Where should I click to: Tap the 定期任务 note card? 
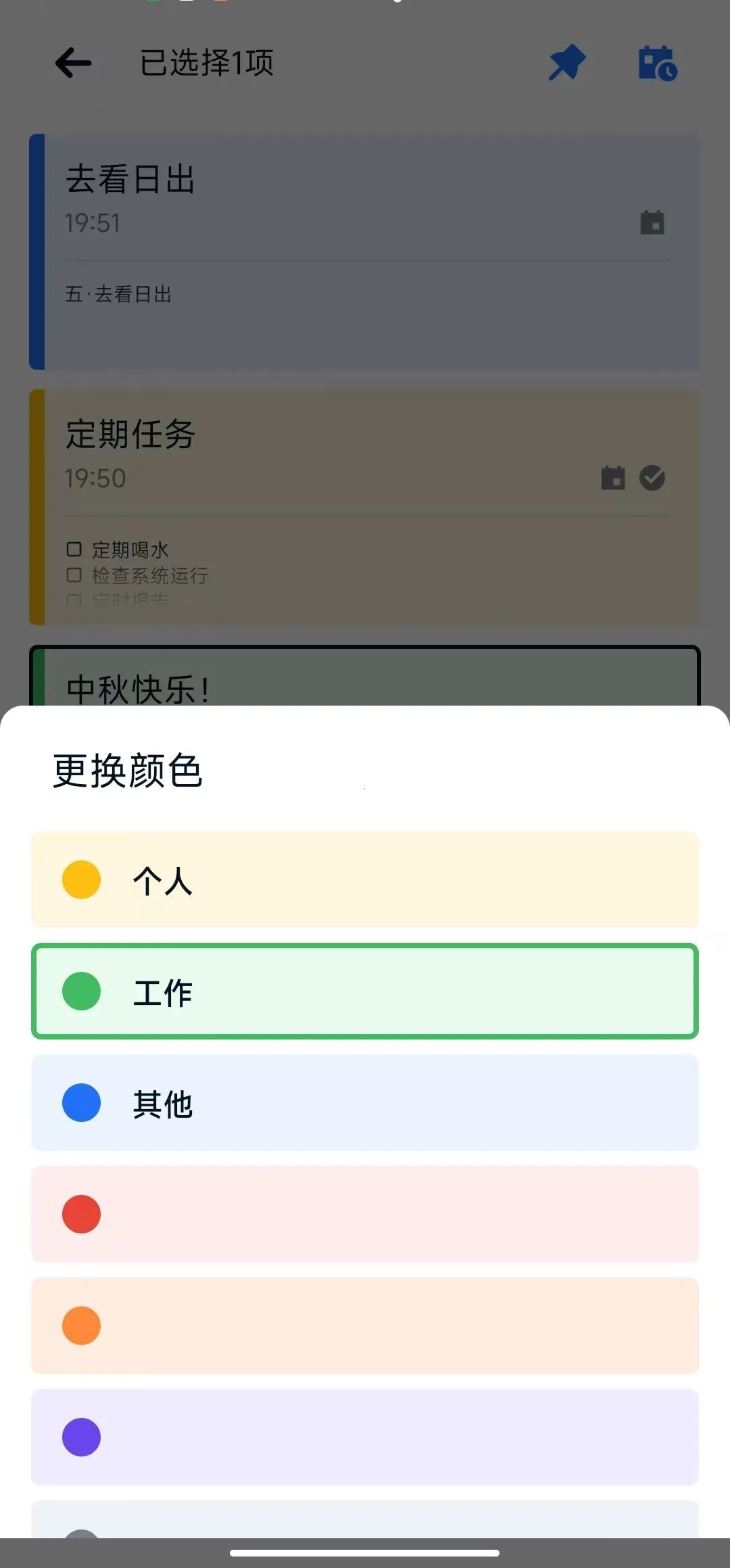coord(365,507)
